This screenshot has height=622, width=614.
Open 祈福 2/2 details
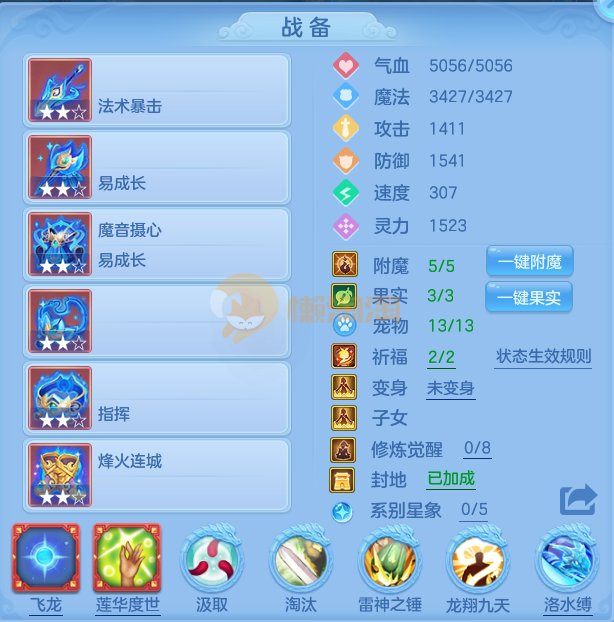440,357
